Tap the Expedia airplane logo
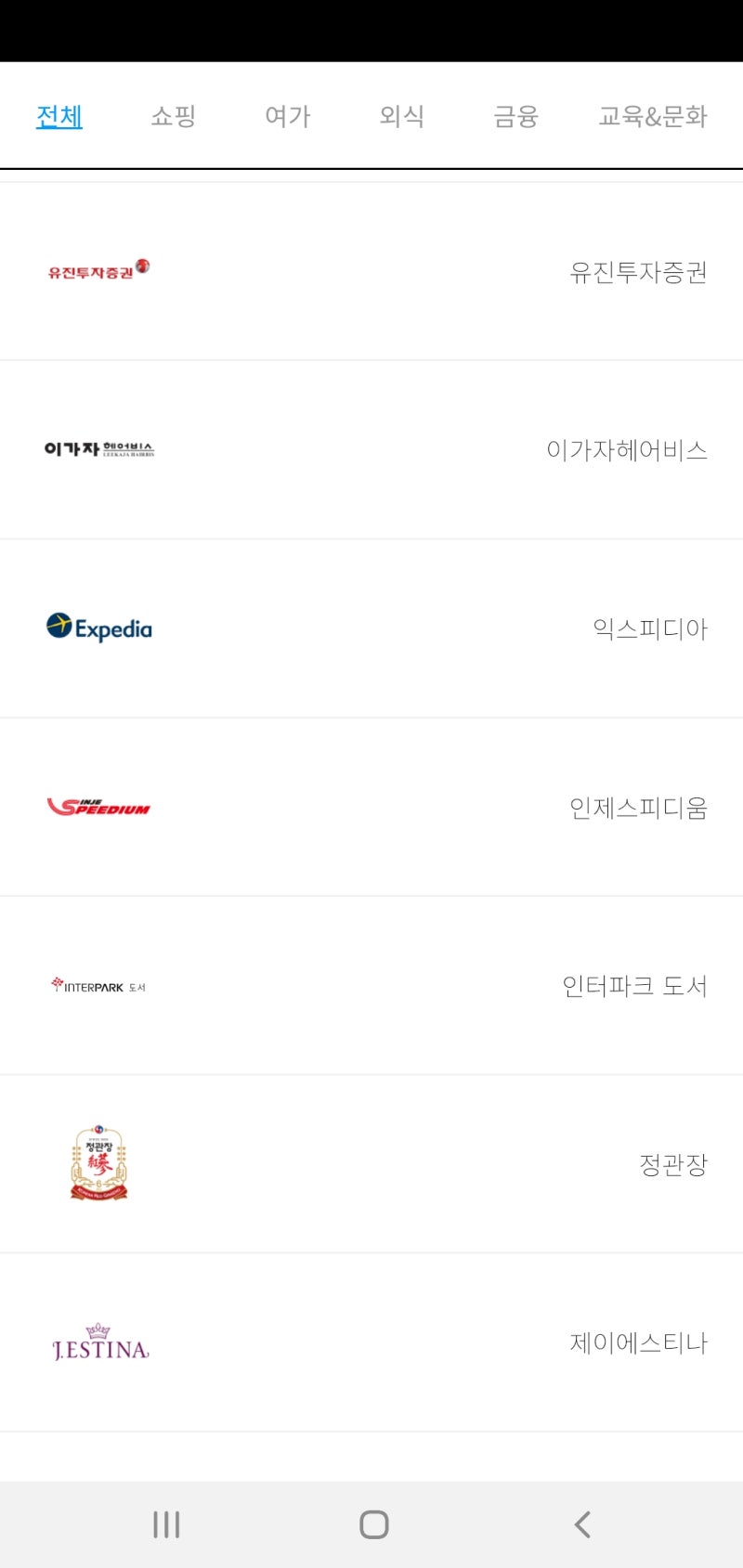The image size is (743, 1568). (x=99, y=628)
